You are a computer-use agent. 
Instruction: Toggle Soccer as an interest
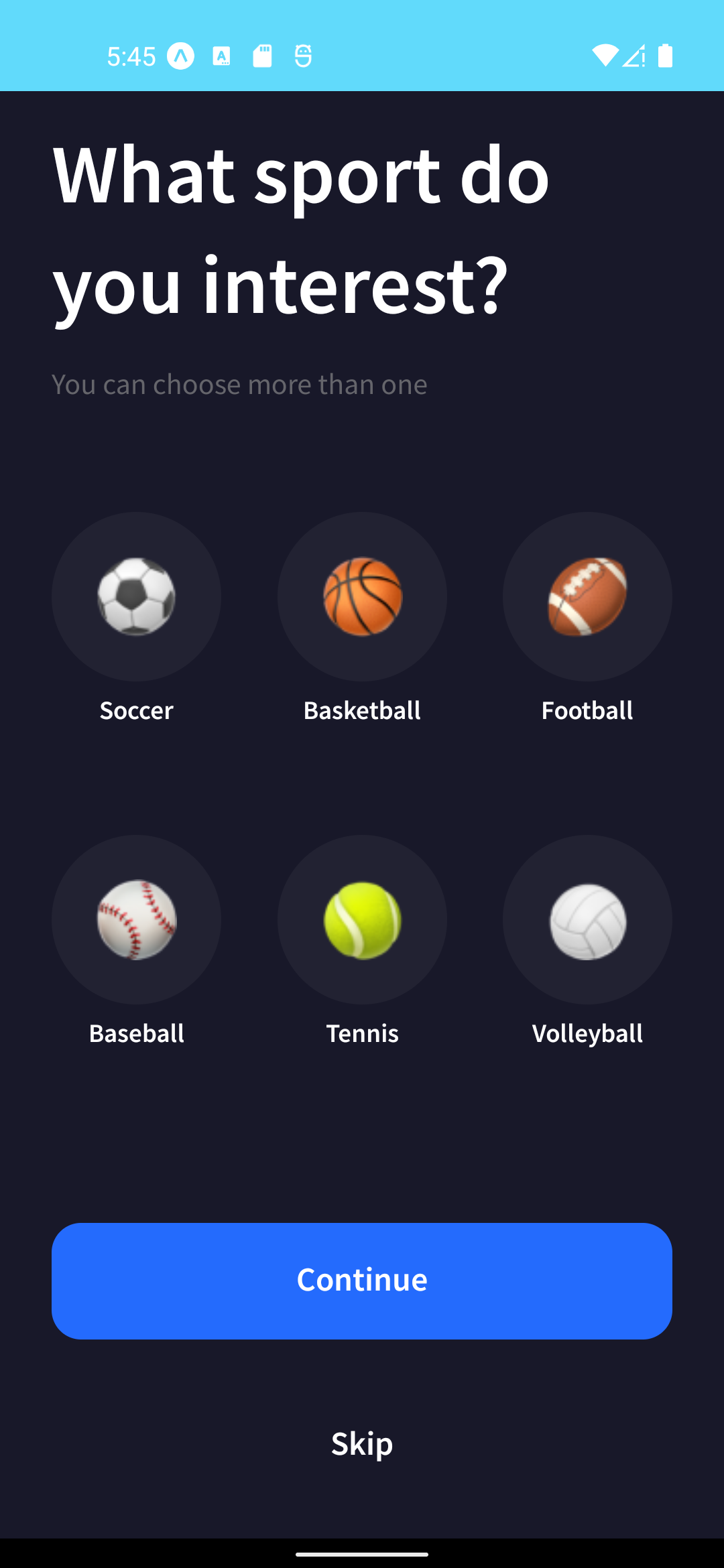click(x=136, y=598)
